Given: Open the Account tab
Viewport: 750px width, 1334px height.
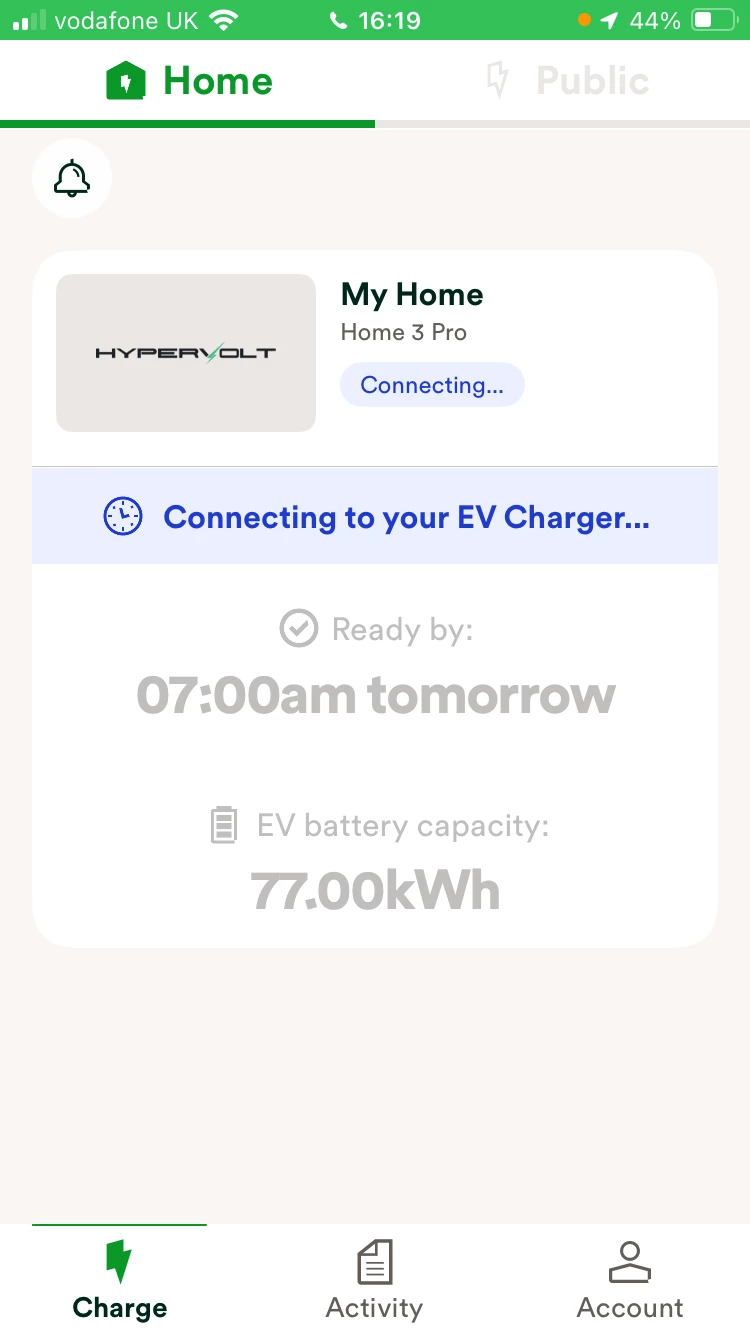Looking at the screenshot, I should (x=630, y=1280).
